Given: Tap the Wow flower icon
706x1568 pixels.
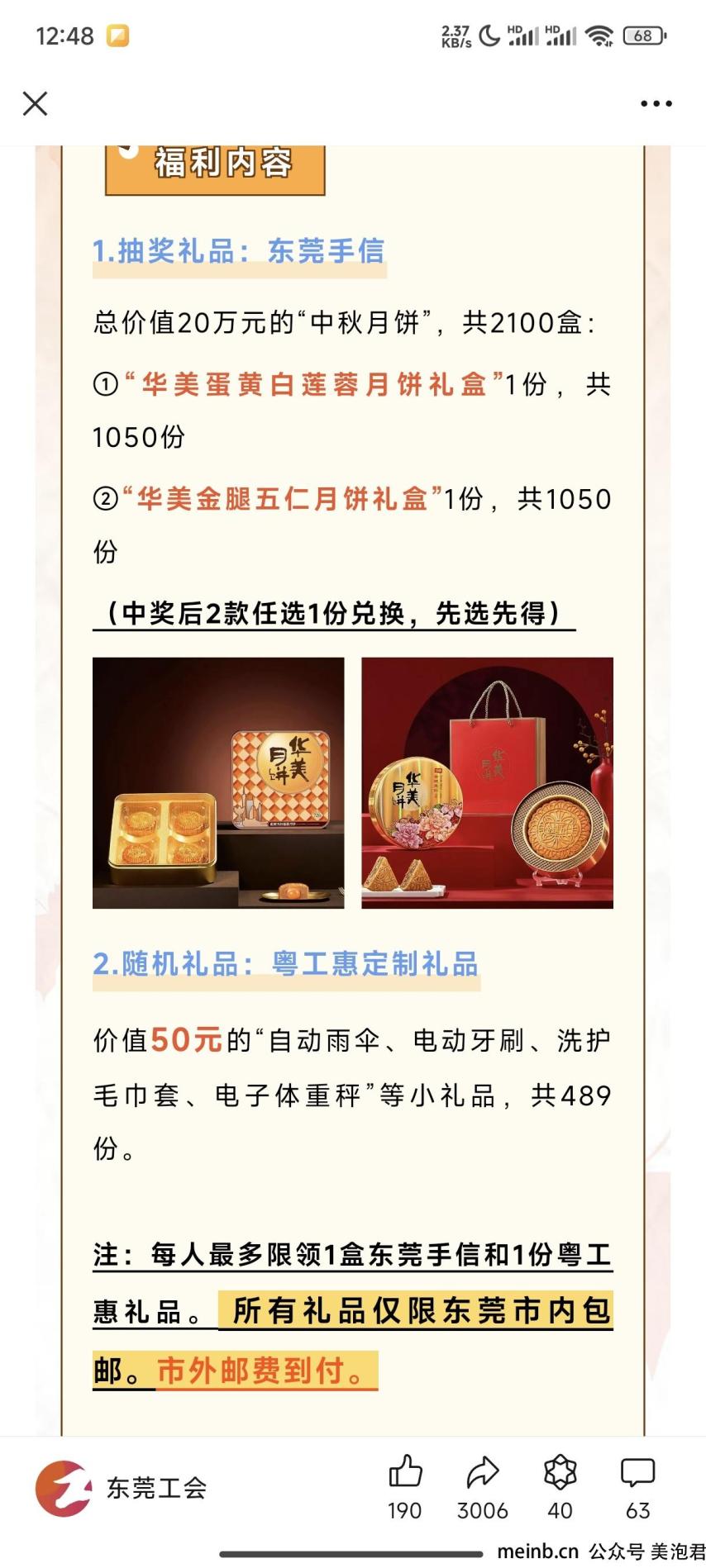Looking at the screenshot, I should pos(560,1473).
